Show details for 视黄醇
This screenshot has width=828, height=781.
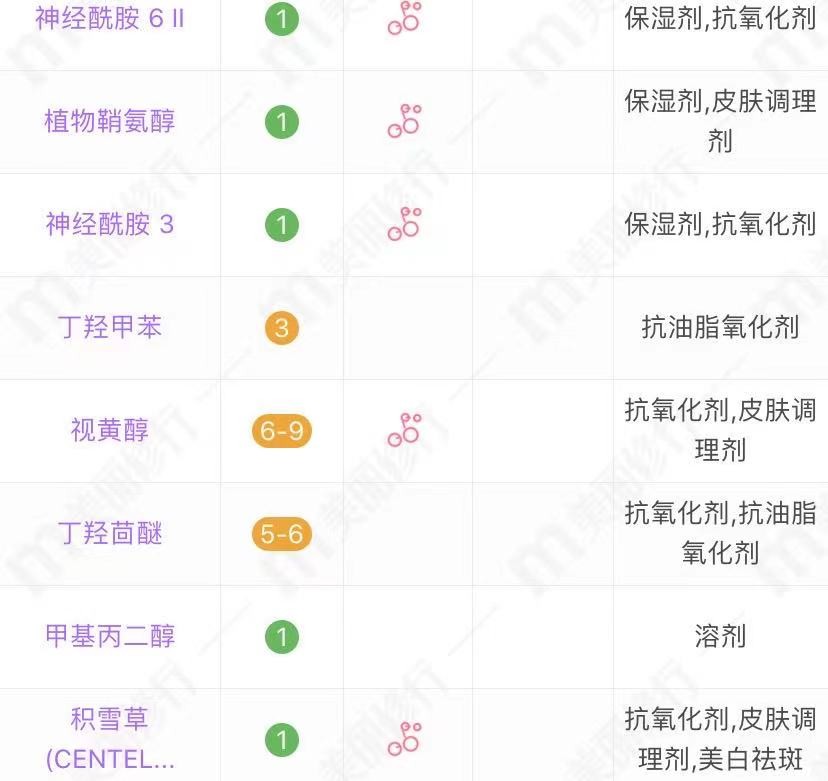(110, 430)
